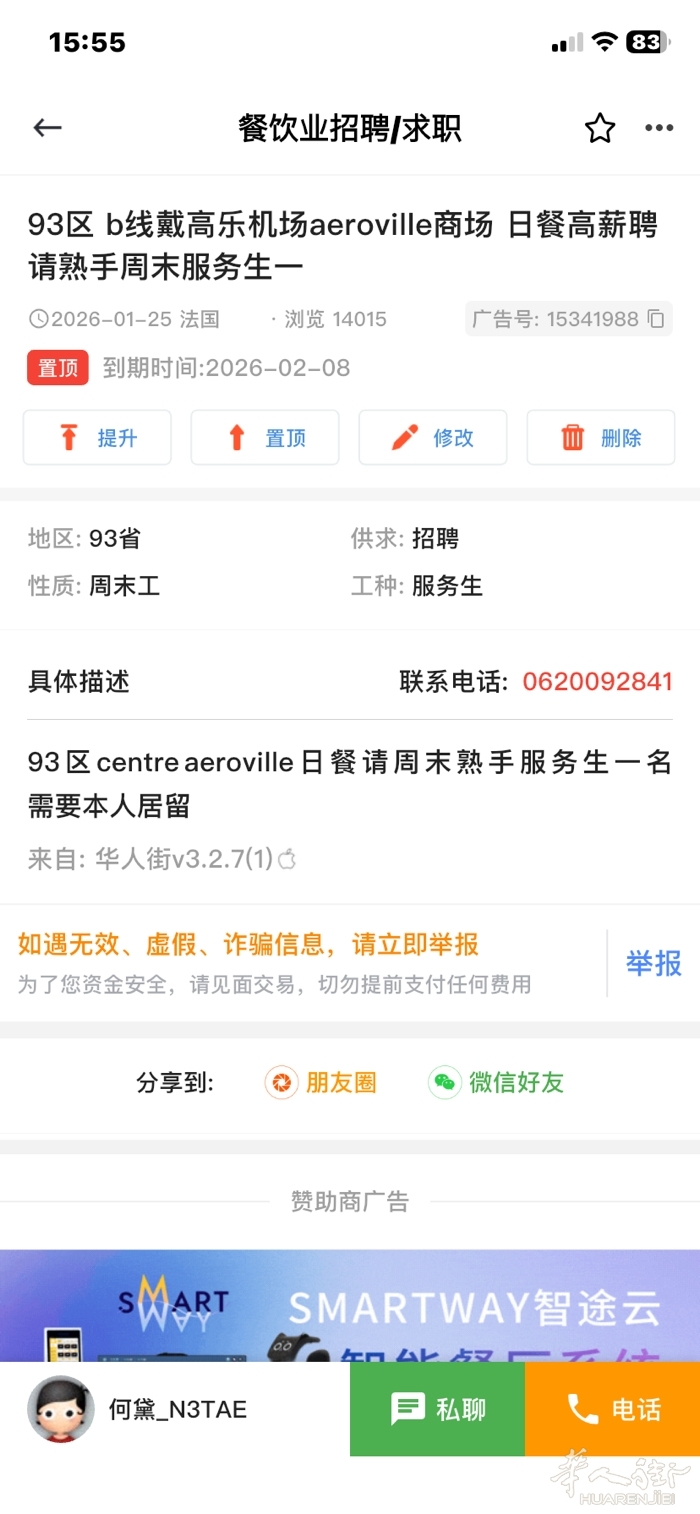Share to 微信好友
Screen dimensions: 700x1514
[x=496, y=1082]
